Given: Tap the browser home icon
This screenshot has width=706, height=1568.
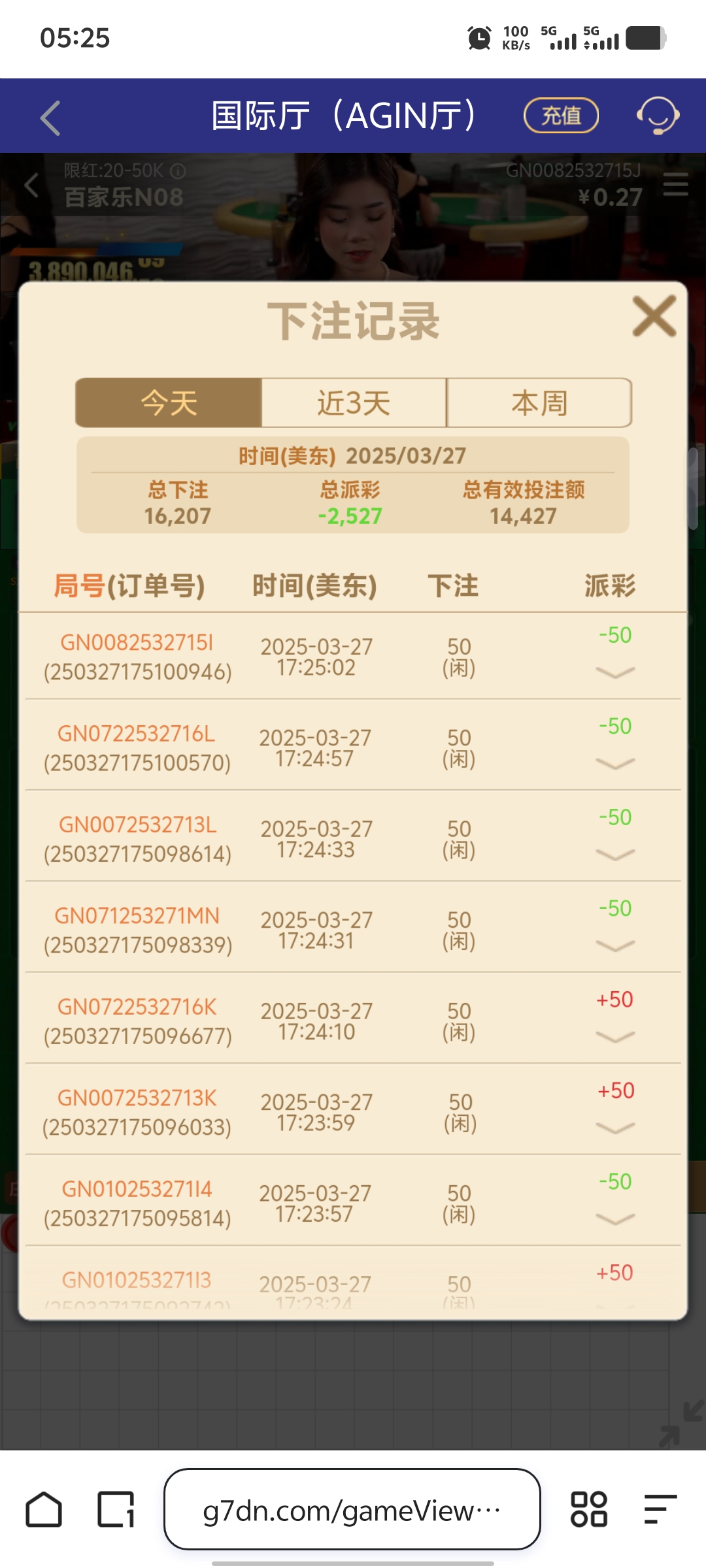Looking at the screenshot, I should coord(45,1510).
